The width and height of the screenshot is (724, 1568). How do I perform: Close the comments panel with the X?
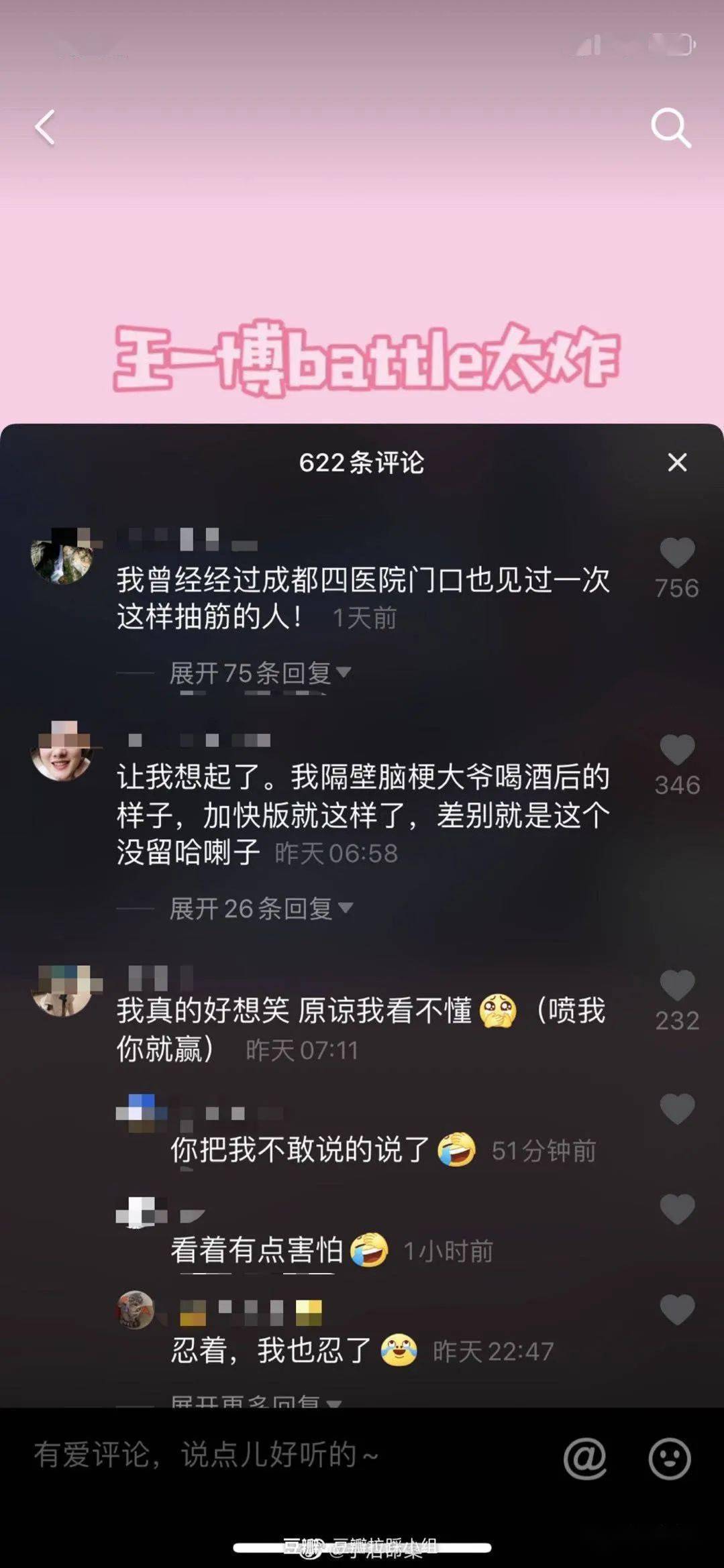coord(678,463)
